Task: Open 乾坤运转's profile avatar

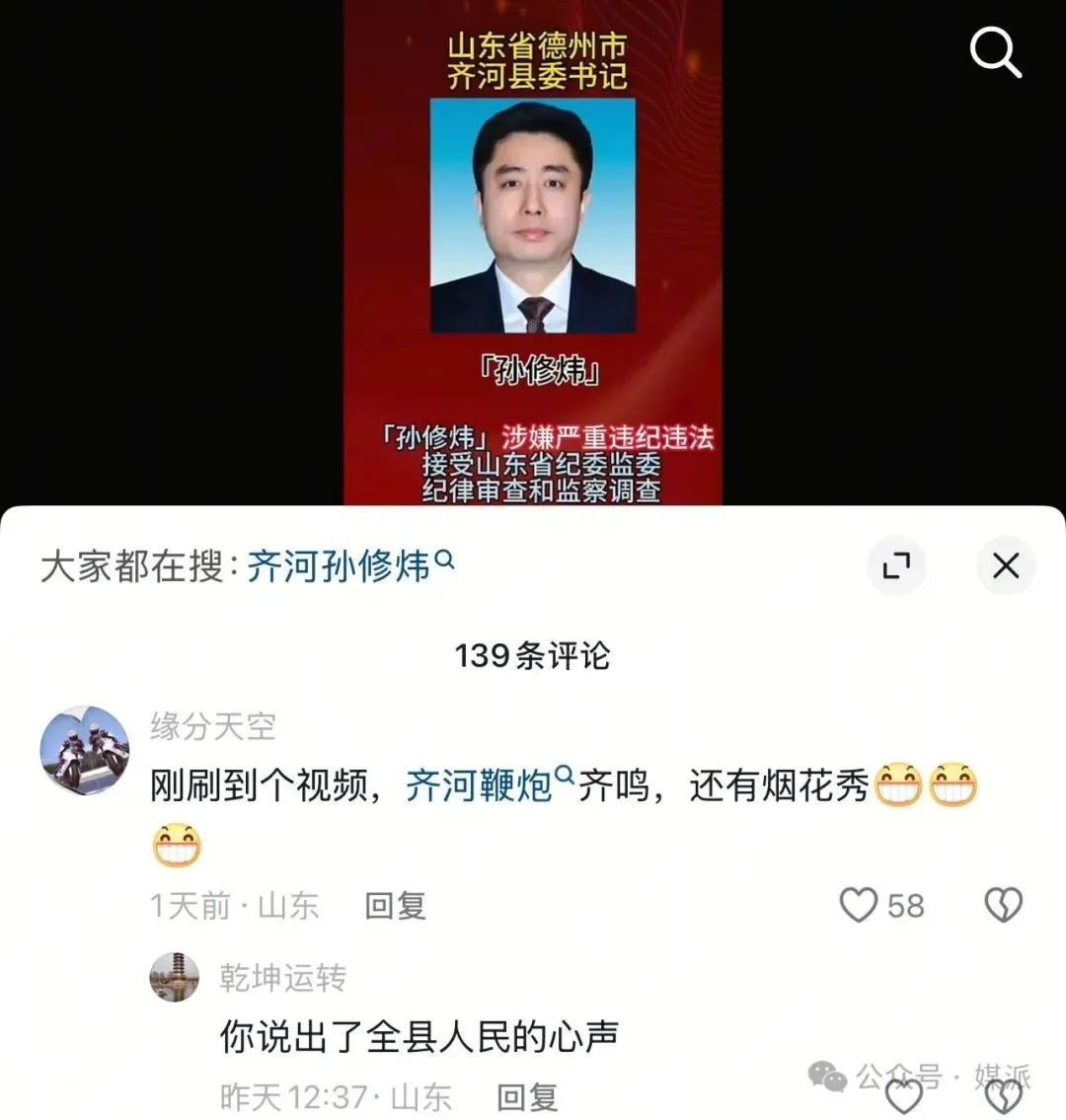Action: pos(175,978)
